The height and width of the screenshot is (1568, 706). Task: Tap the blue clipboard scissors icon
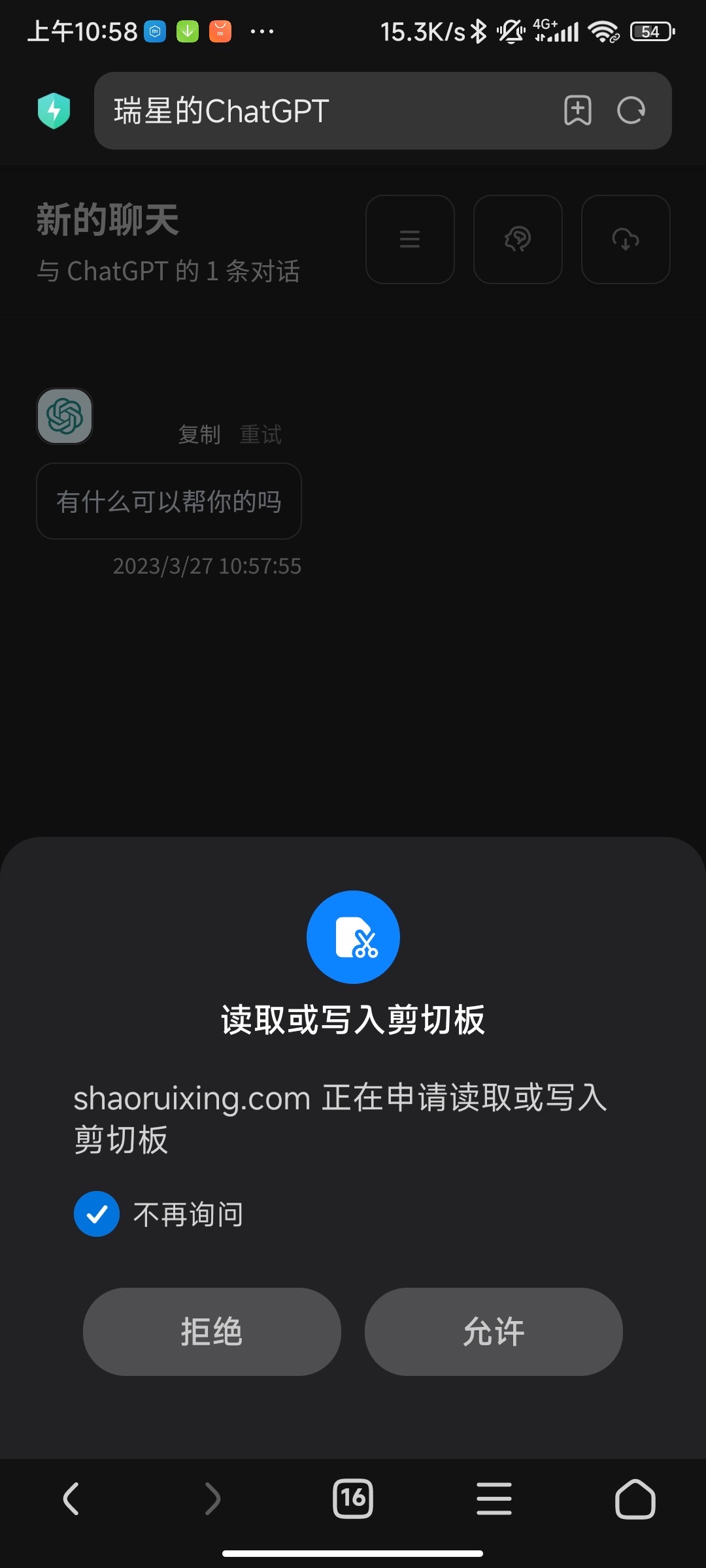352,936
